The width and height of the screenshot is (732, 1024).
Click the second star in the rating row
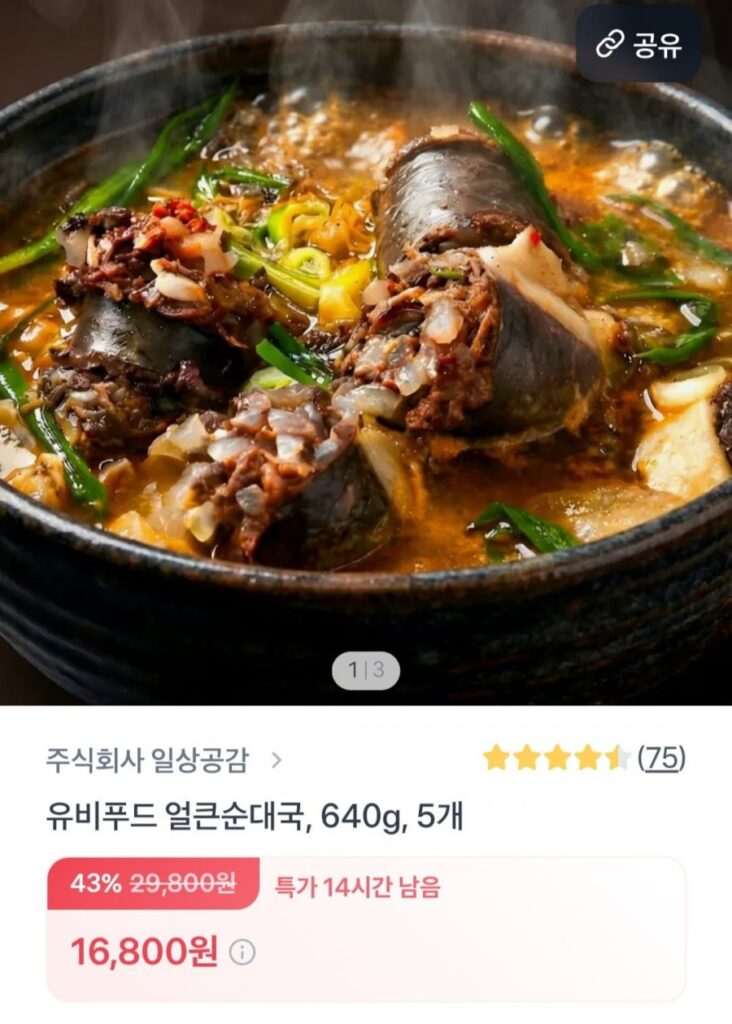(x=528, y=757)
